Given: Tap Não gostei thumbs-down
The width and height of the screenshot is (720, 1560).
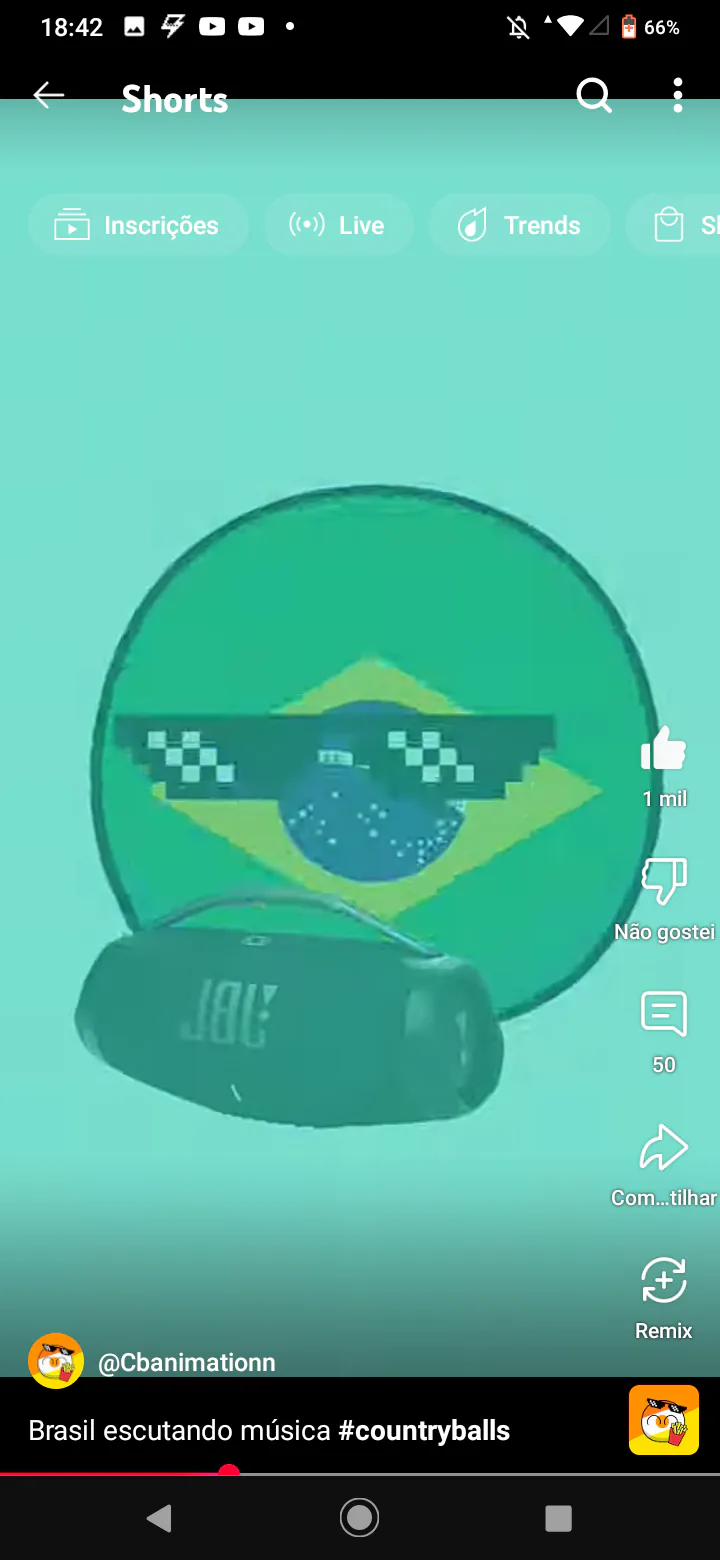Looking at the screenshot, I should 664,882.
